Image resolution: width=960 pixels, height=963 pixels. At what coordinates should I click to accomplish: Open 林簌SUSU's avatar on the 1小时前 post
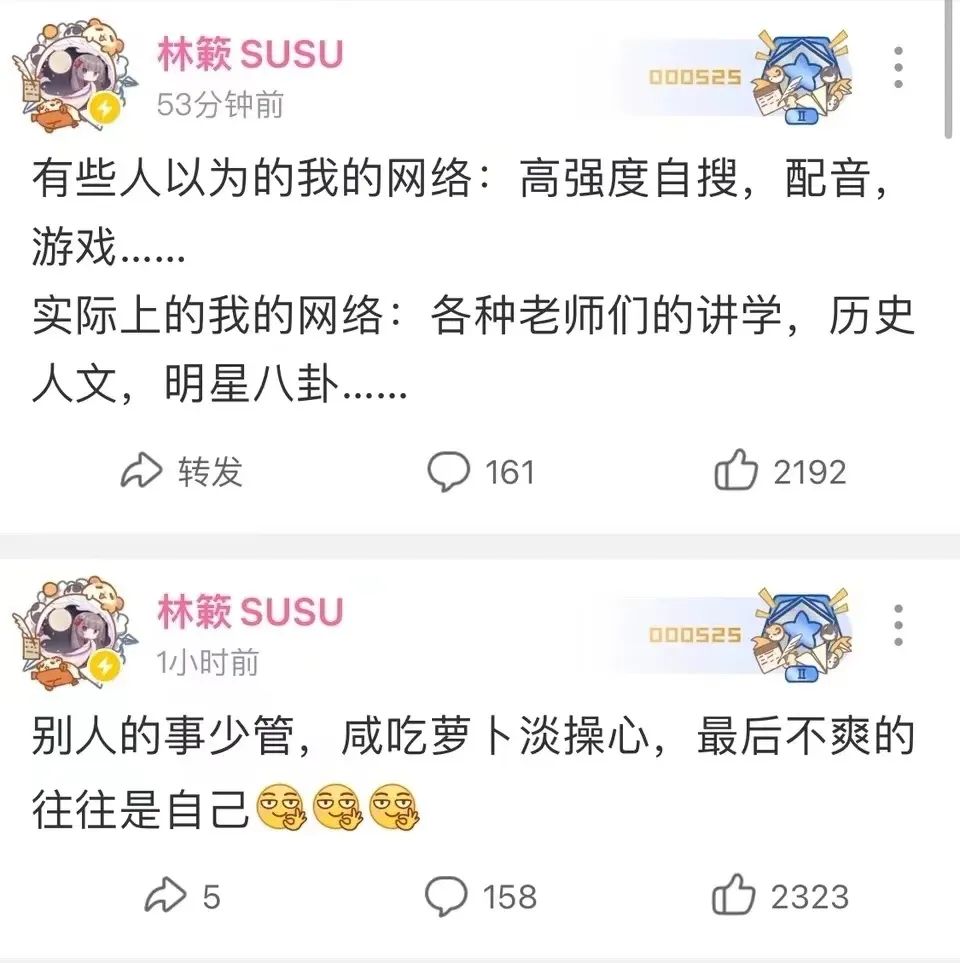[70, 634]
